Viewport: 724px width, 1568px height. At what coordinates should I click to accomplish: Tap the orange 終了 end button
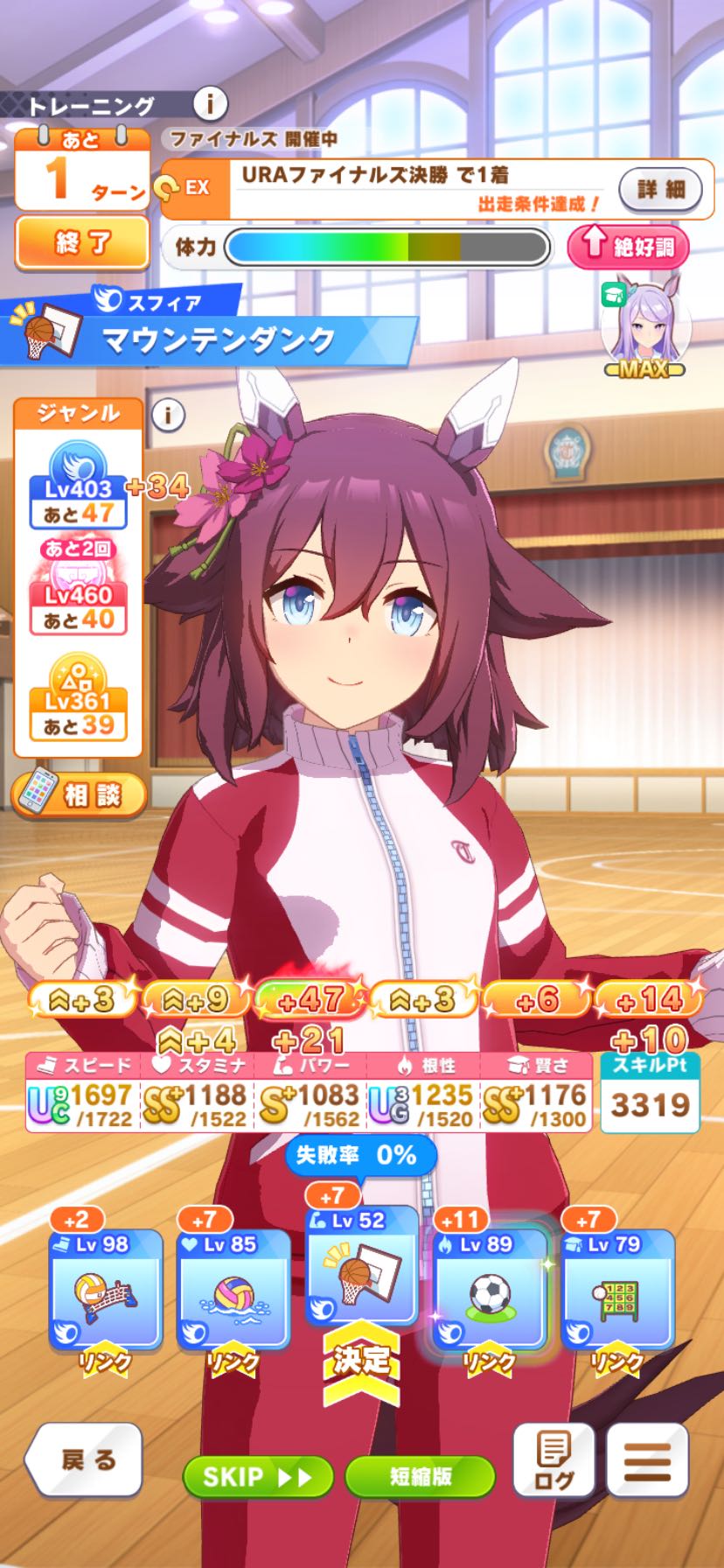[81, 242]
